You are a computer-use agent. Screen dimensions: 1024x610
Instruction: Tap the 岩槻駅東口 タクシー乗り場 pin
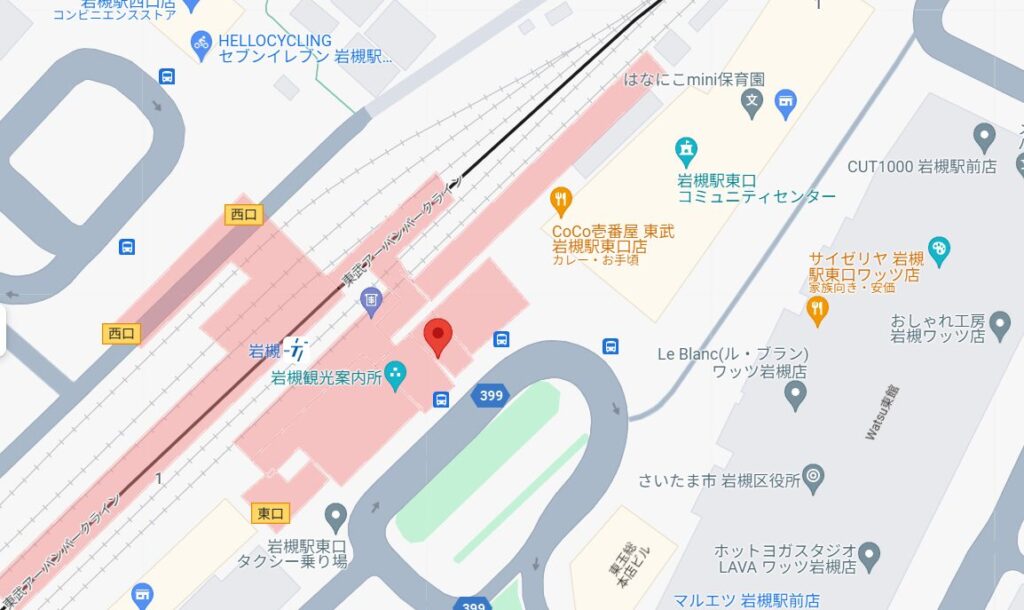[x=336, y=517]
